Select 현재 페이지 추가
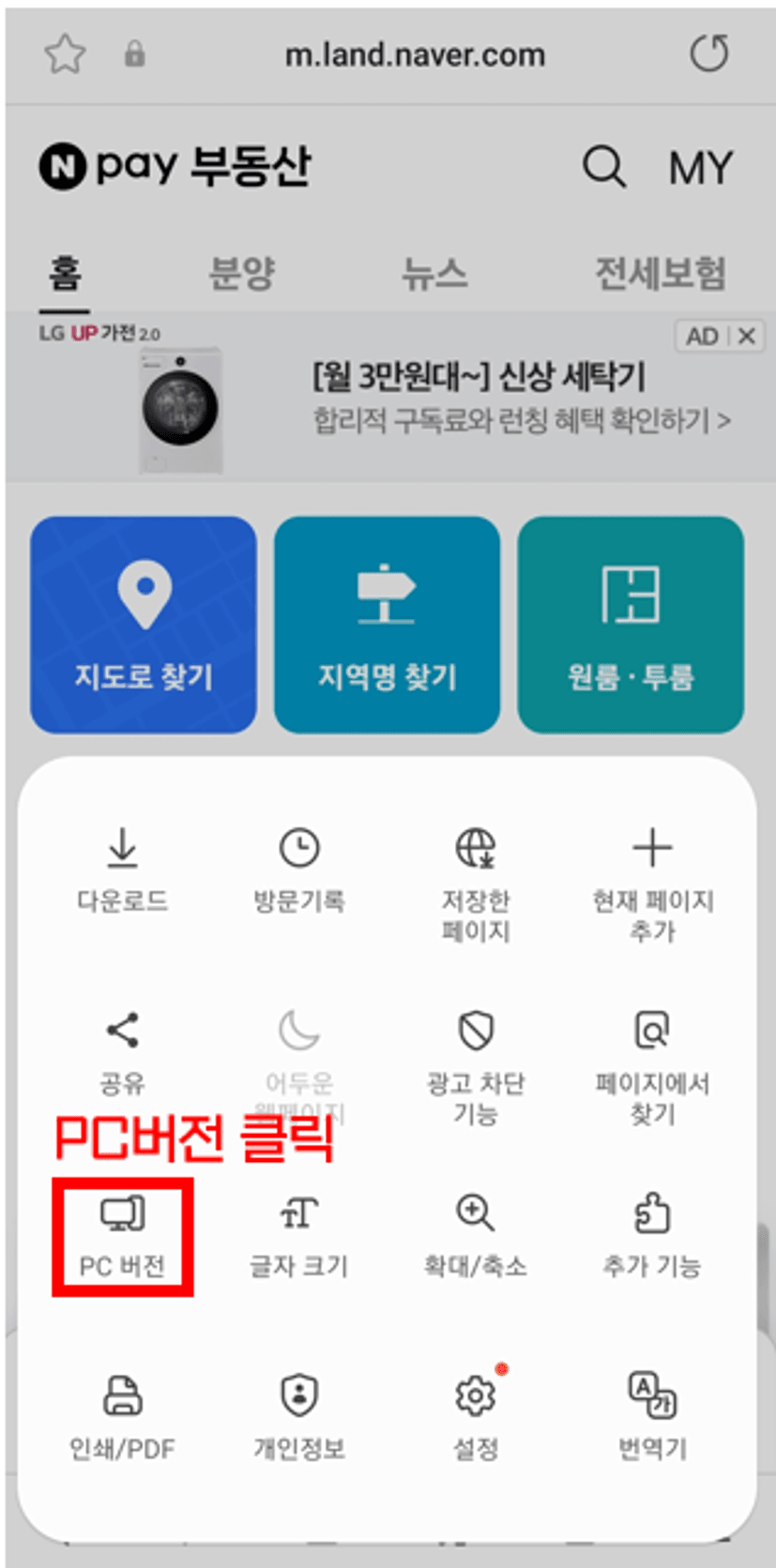Image resolution: width=776 pixels, height=1568 pixels. (652, 886)
